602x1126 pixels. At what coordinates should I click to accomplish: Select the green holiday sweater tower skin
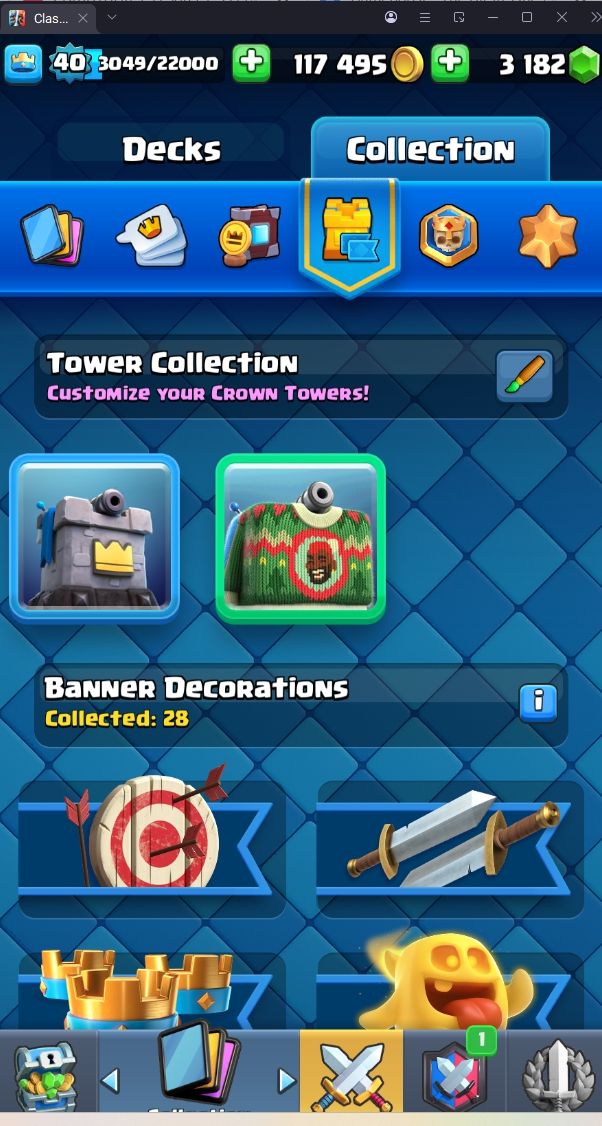(x=301, y=538)
